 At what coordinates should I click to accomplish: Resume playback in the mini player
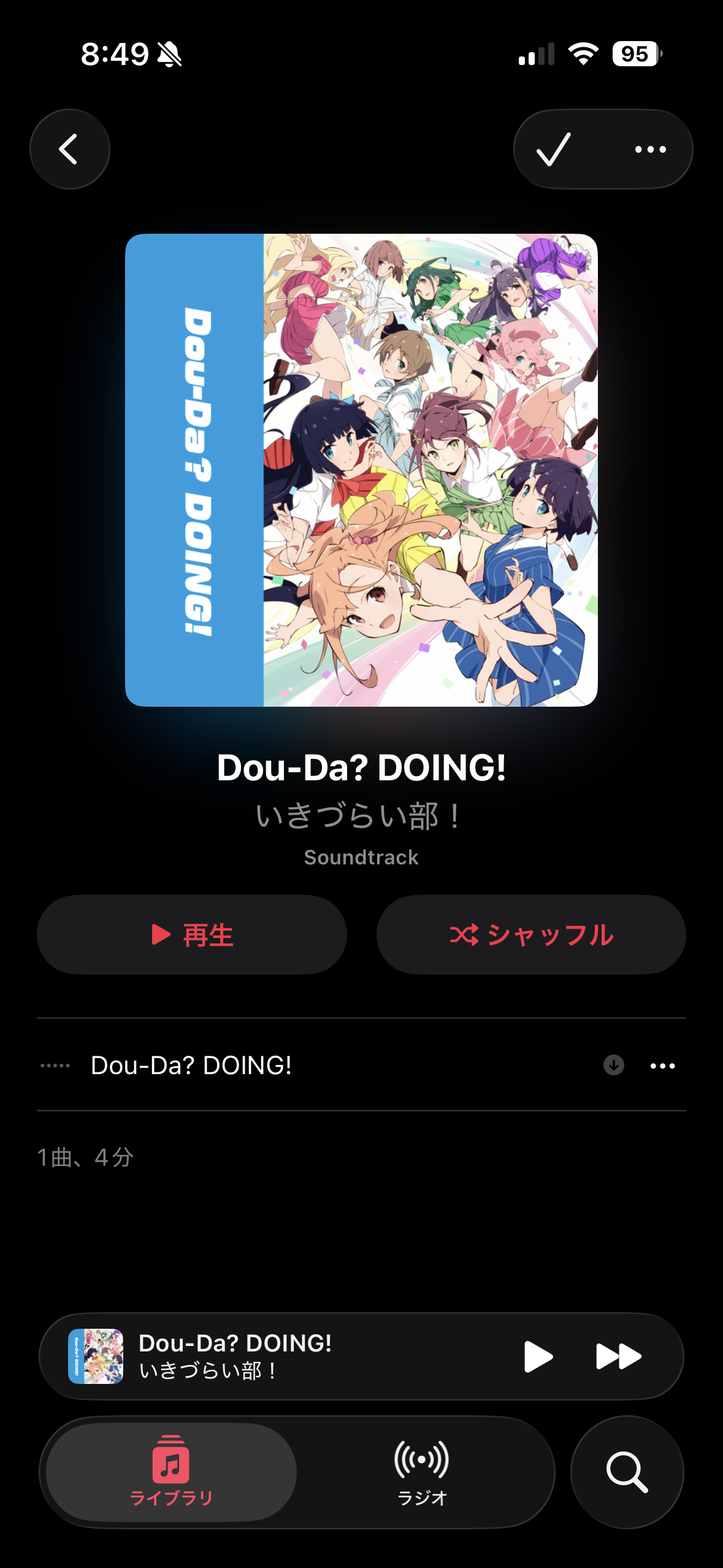pyautogui.click(x=538, y=1356)
